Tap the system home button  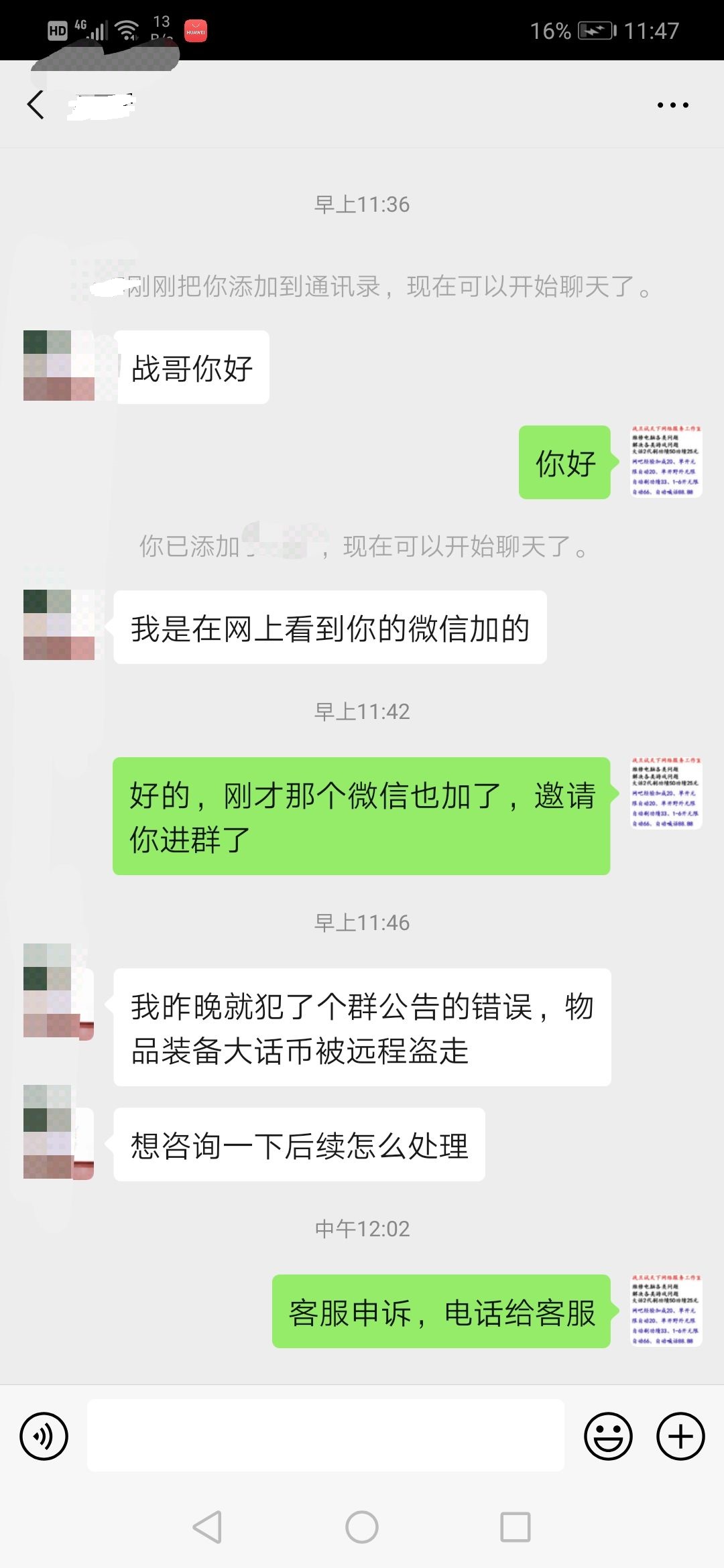pos(362,1527)
